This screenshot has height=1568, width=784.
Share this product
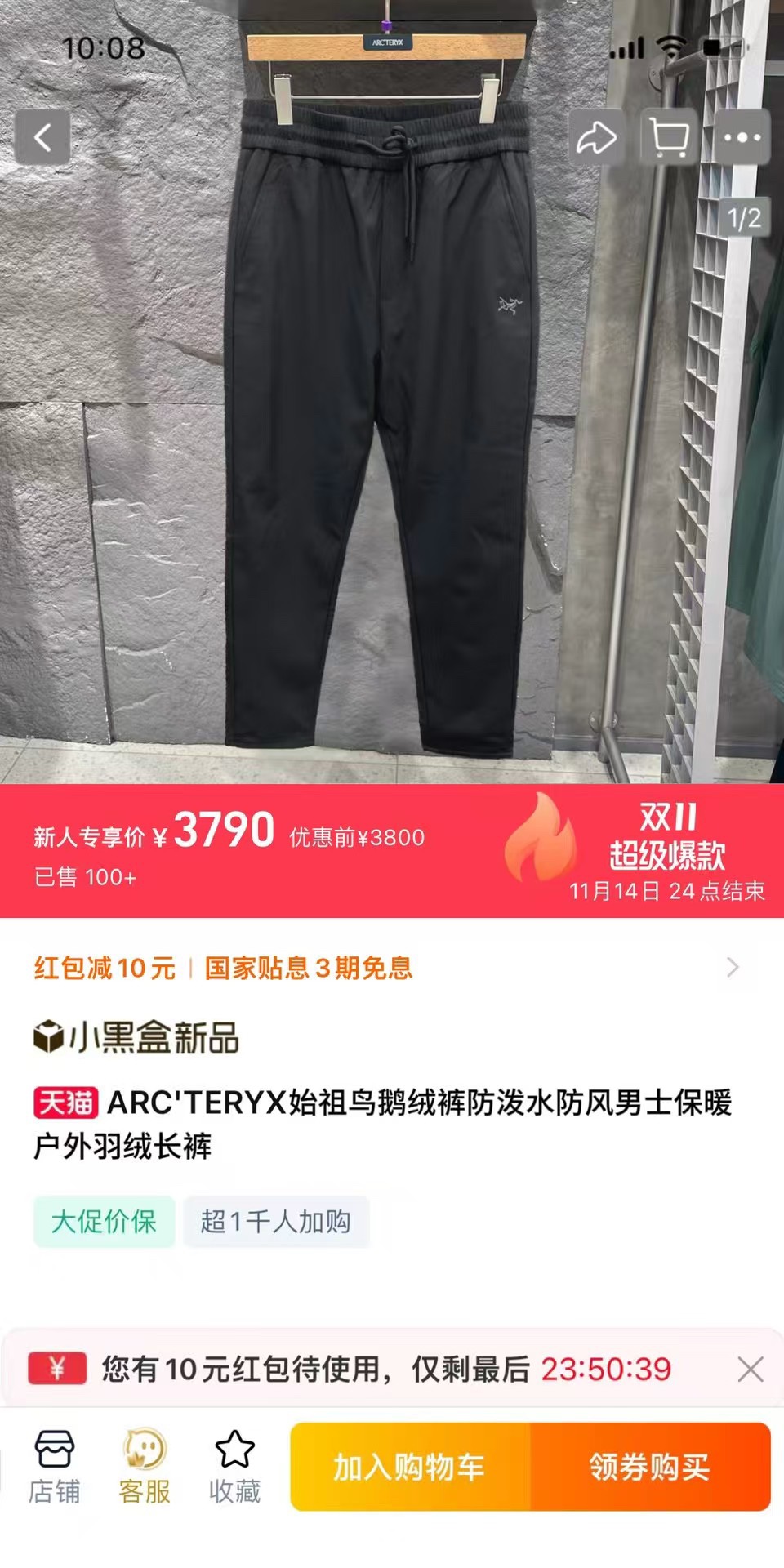[x=596, y=137]
